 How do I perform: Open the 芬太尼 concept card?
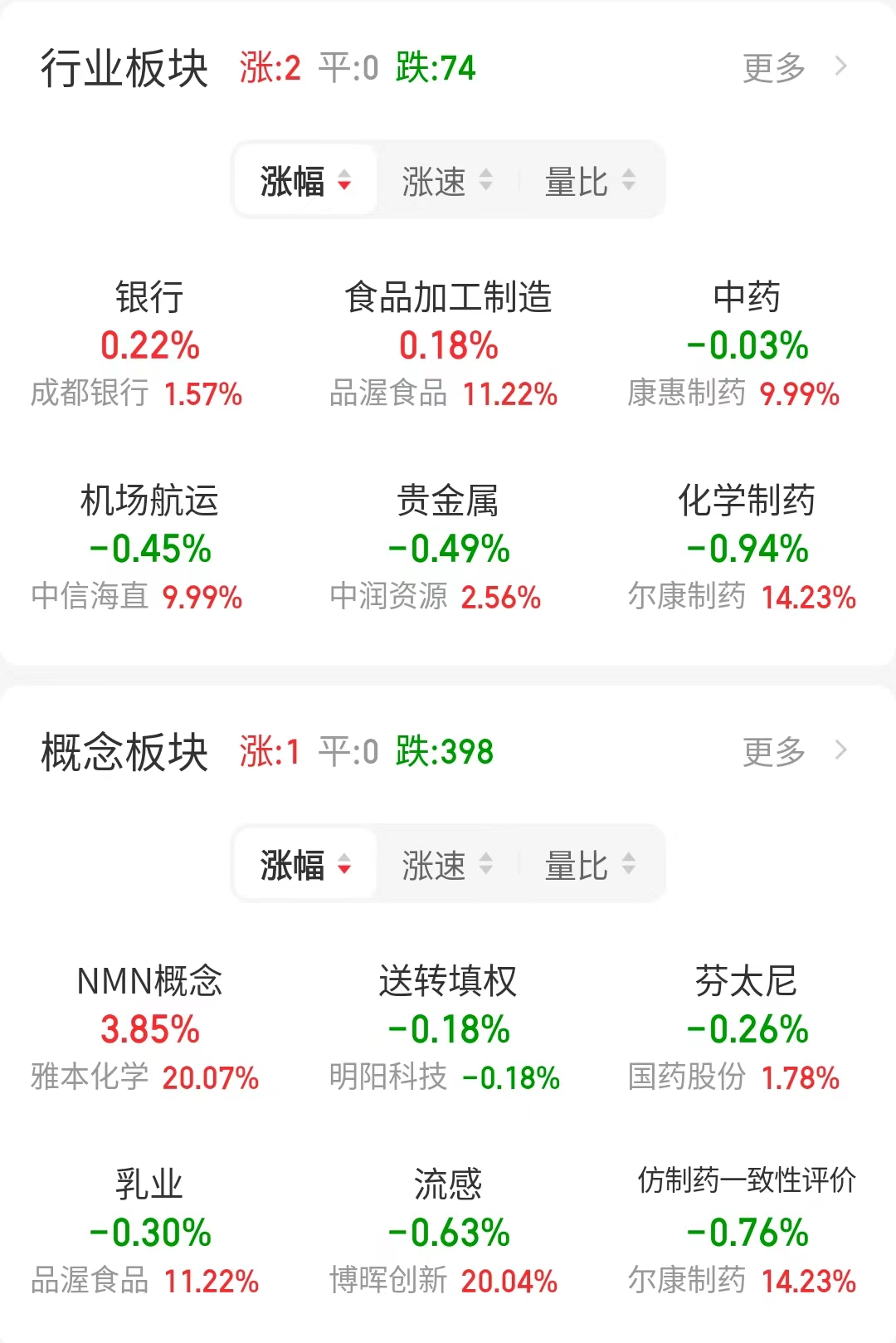747,1028
